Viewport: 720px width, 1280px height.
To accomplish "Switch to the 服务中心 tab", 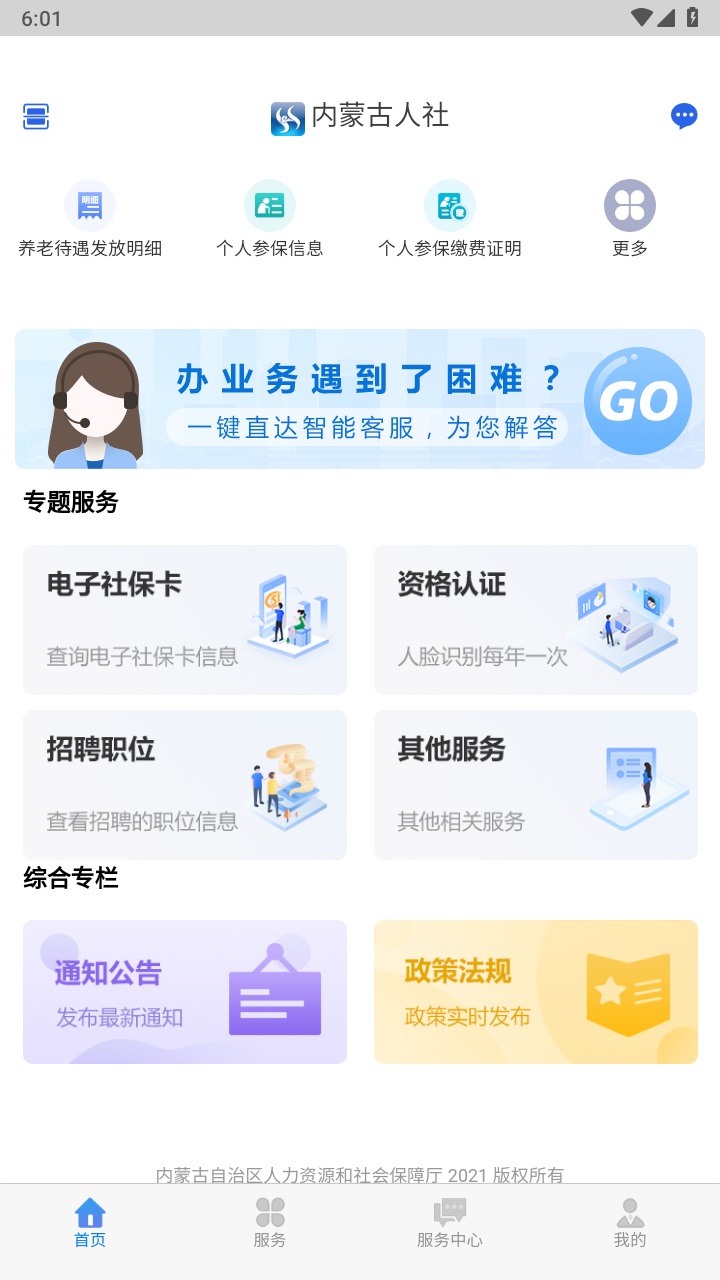I will tap(450, 1223).
